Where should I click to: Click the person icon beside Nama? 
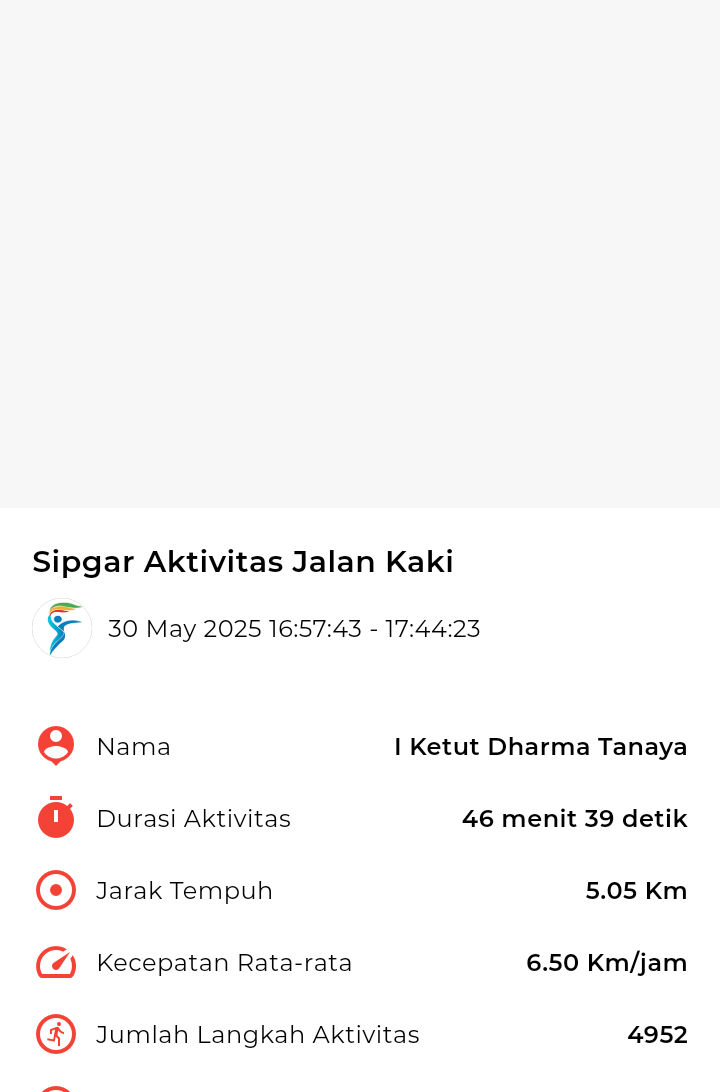click(x=55, y=746)
